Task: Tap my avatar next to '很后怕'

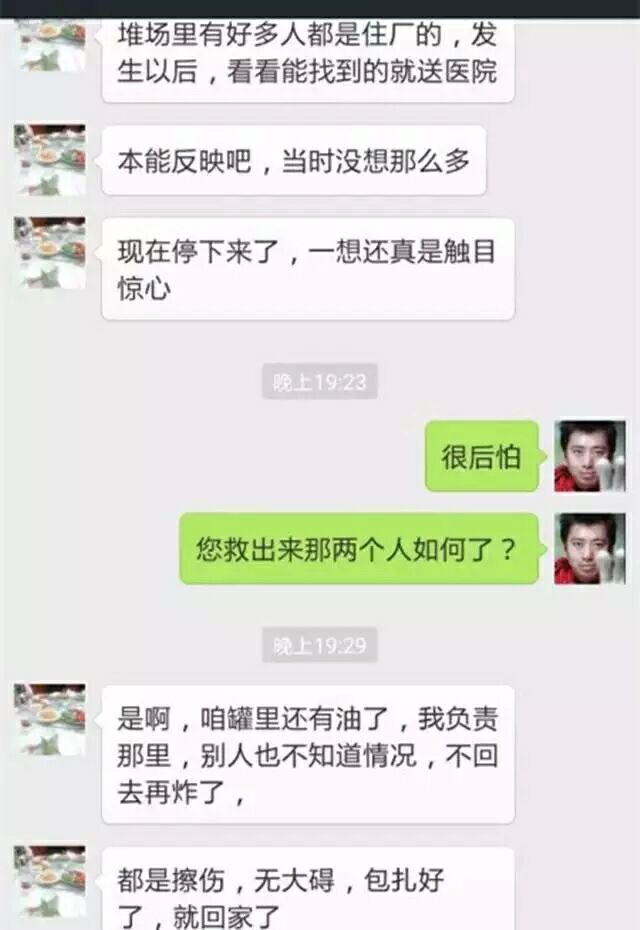Action: [x=590, y=456]
